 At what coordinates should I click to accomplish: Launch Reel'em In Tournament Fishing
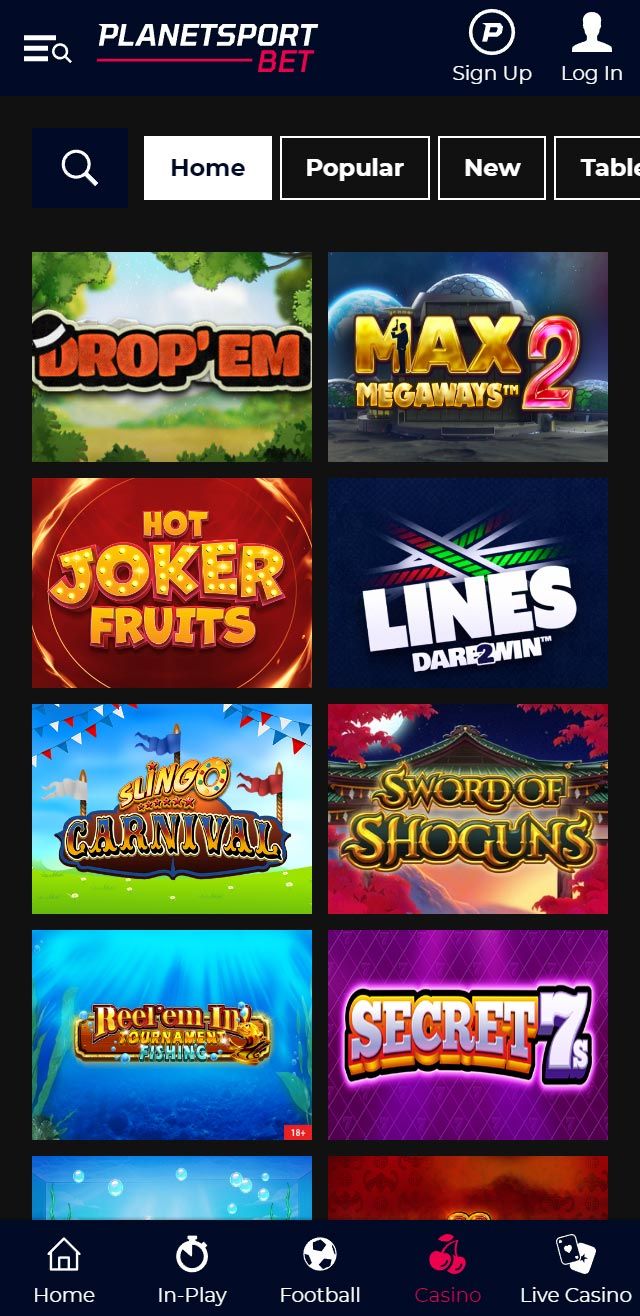click(172, 1035)
